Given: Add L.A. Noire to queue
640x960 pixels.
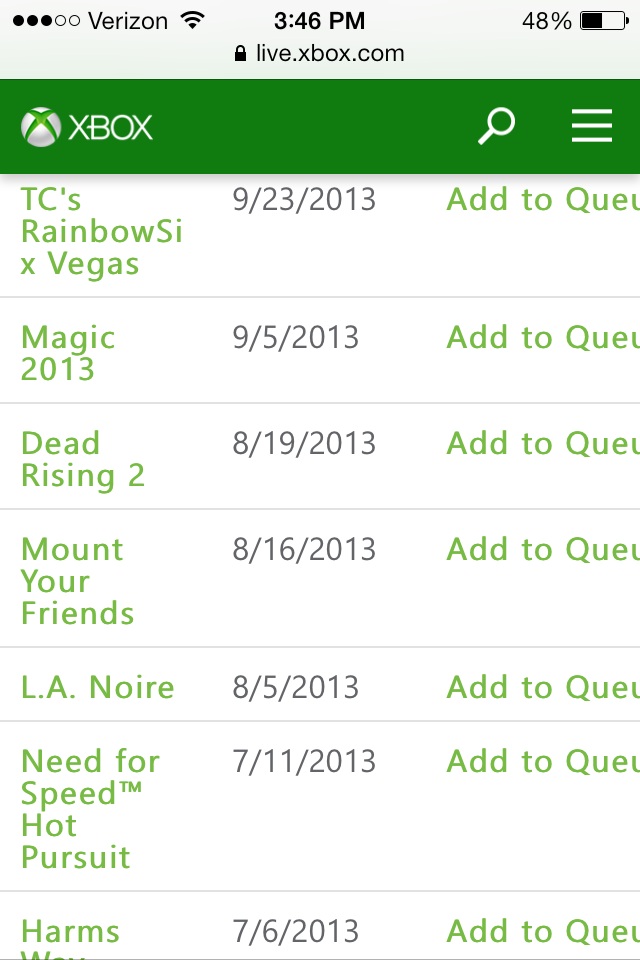Looking at the screenshot, I should point(542,688).
